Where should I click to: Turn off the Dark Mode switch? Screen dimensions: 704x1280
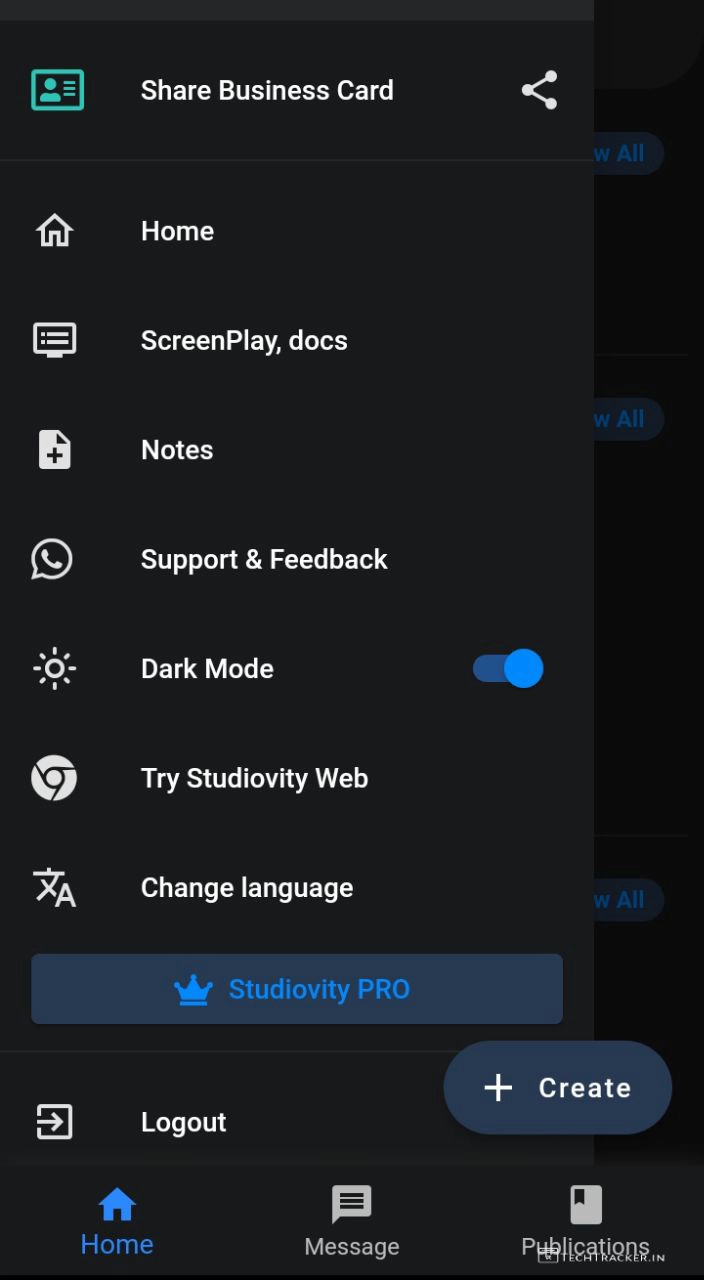point(509,669)
